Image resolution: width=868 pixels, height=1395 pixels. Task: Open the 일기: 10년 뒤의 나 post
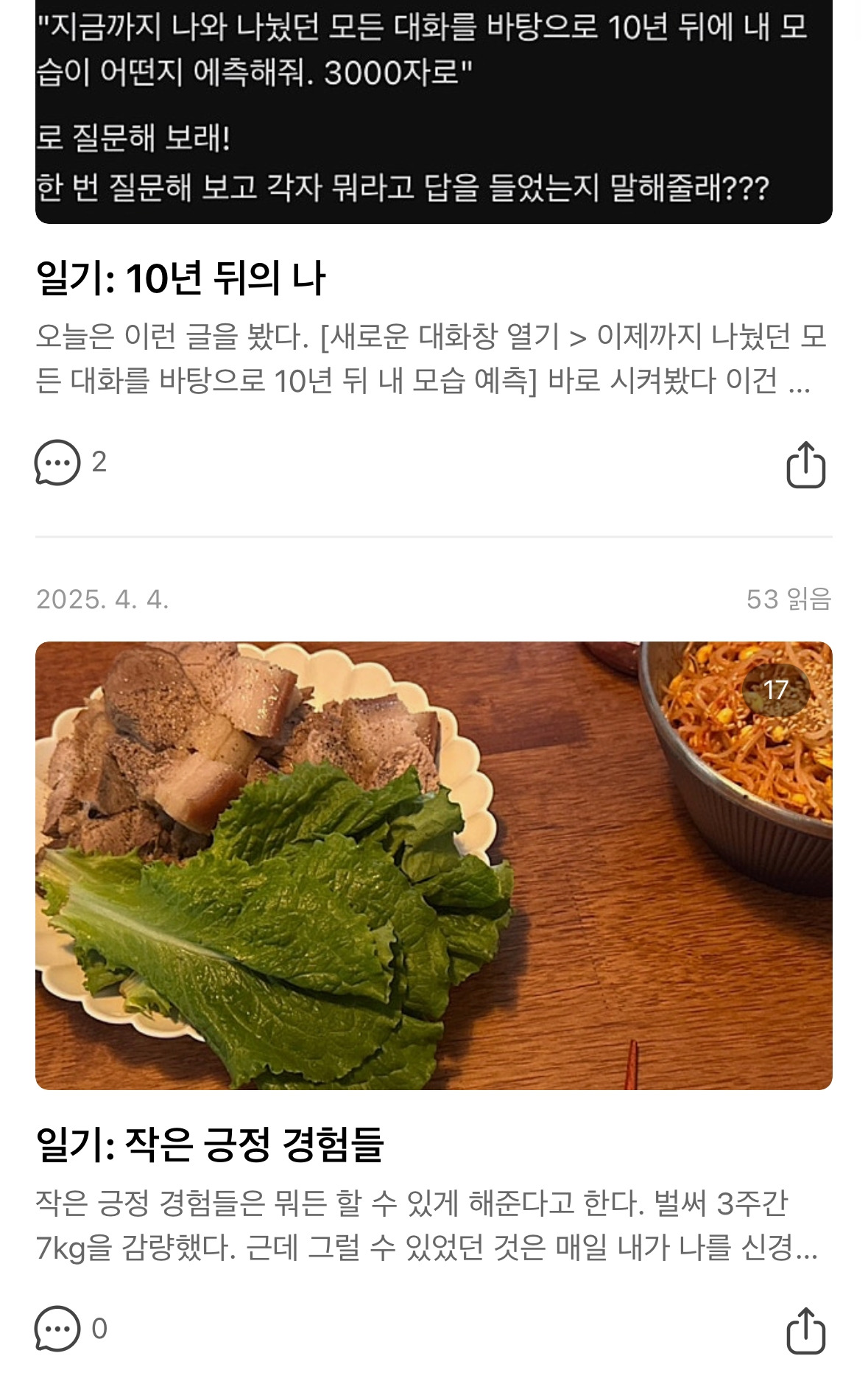[180, 278]
